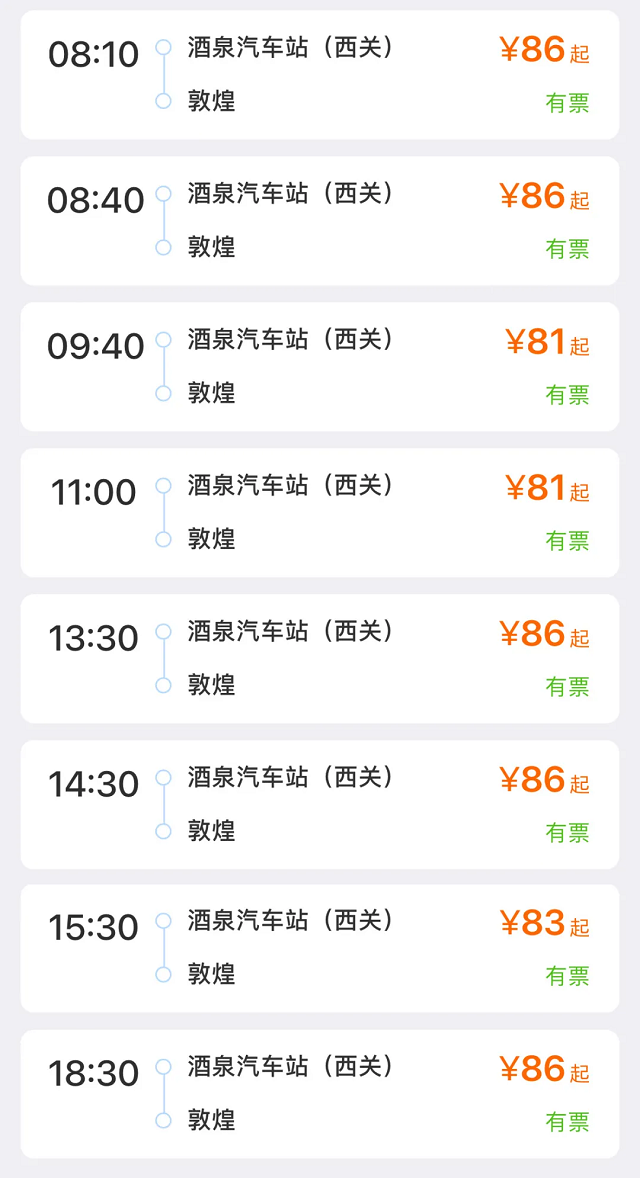640x1178 pixels.
Task: Choose the 18:30 departure to 敦煌
Action: pos(319,1094)
